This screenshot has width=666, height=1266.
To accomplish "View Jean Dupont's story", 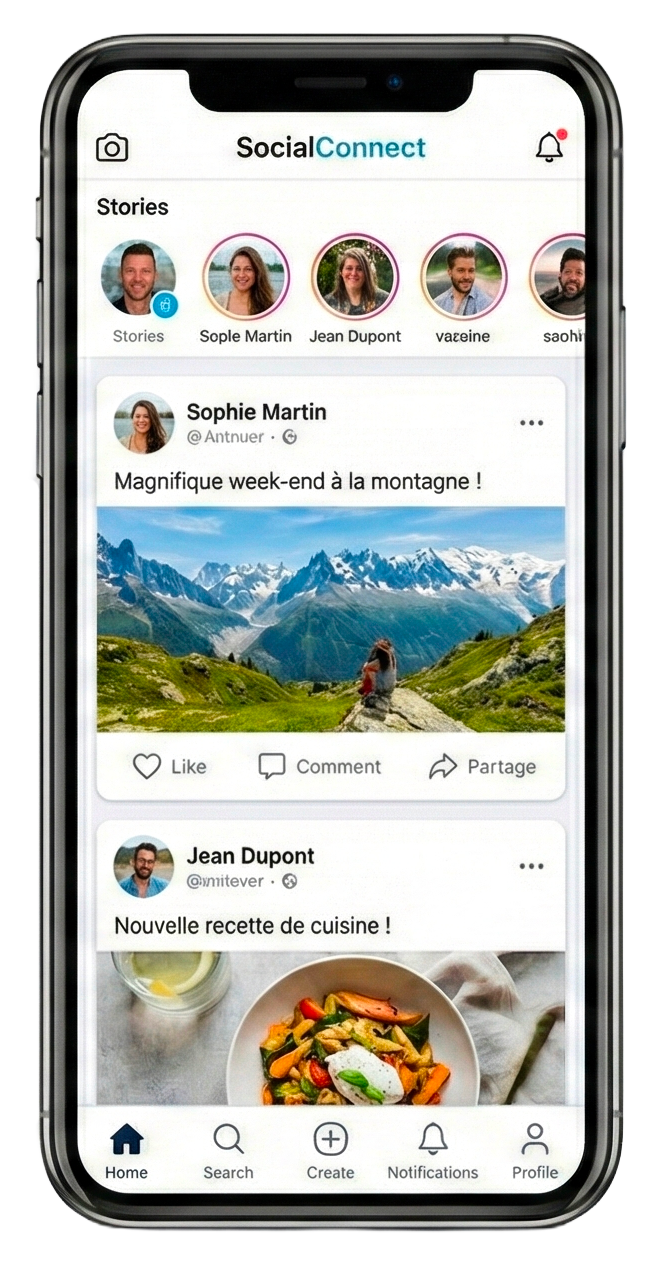I will 355,277.
